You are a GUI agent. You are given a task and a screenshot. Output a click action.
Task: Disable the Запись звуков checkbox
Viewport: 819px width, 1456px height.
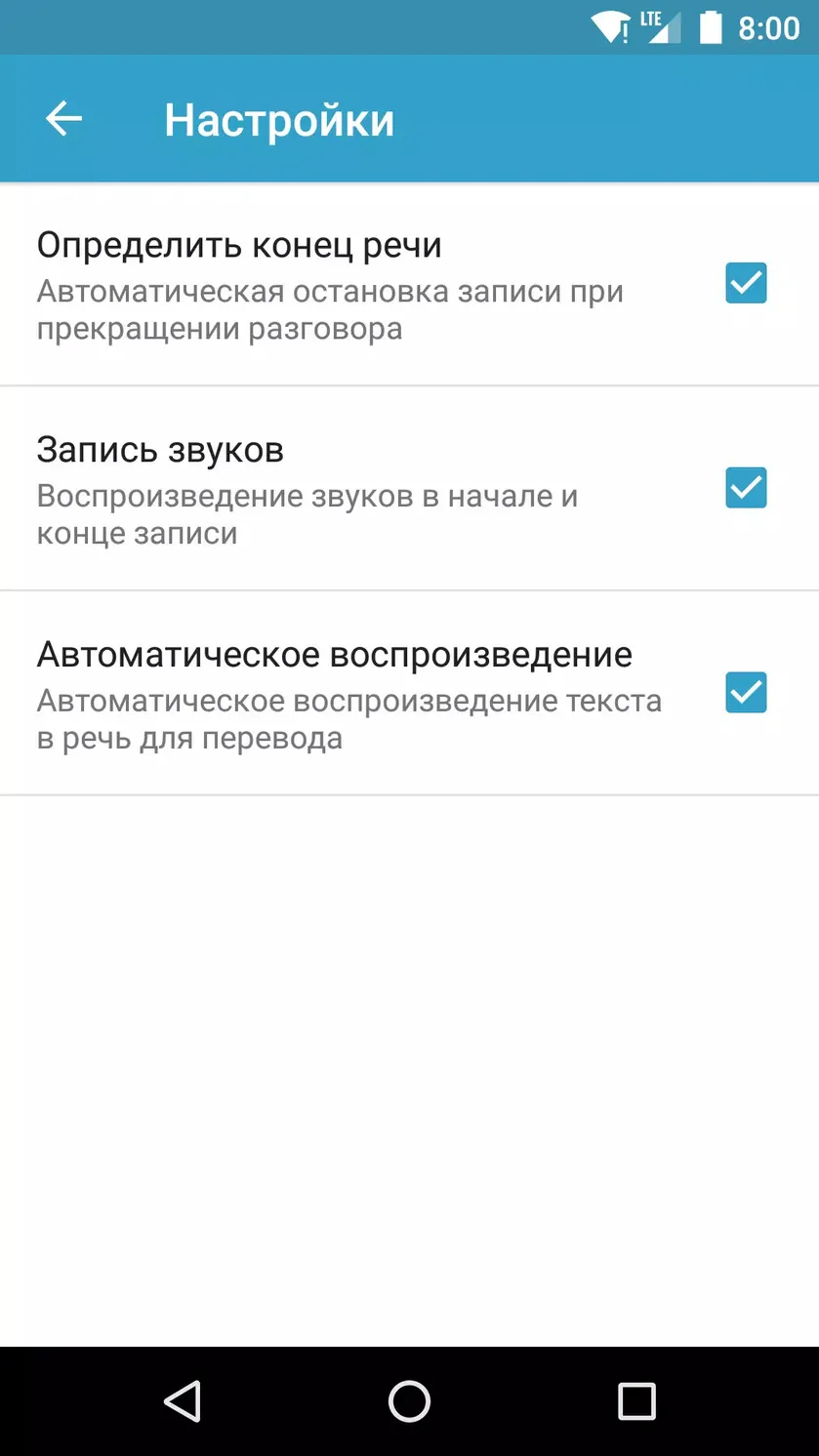746,488
